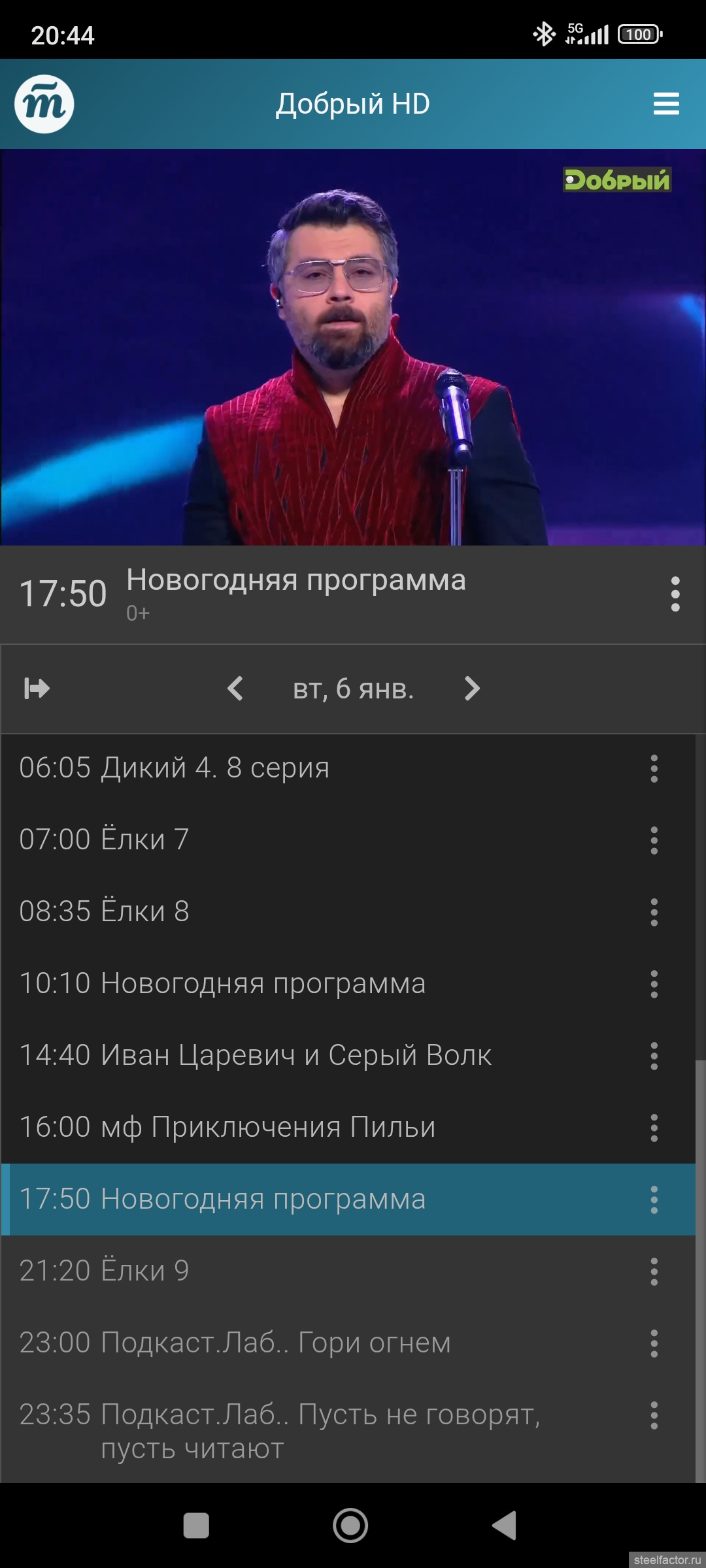Show options for Пусть не говорят, пусть читают
This screenshot has height=1568, width=706.
point(654,1415)
